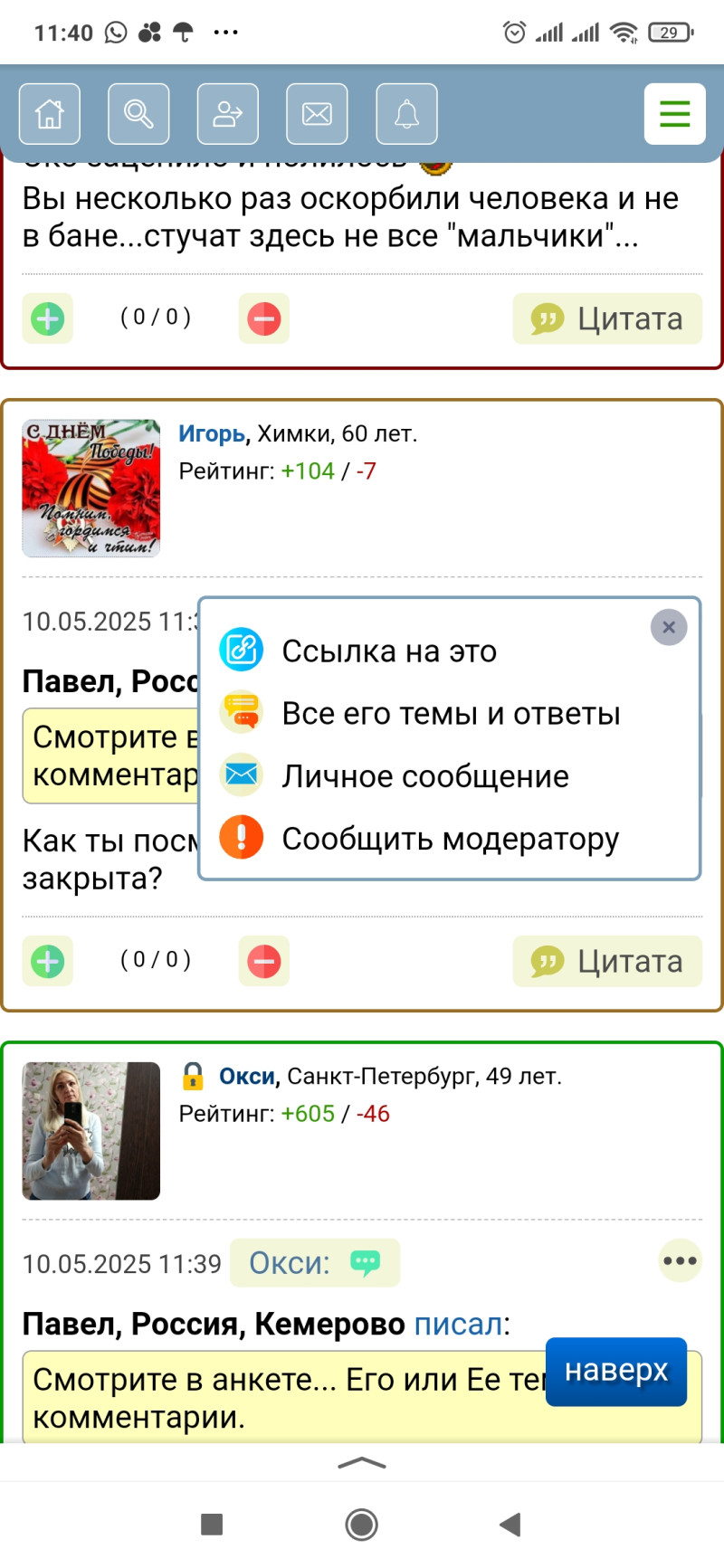Go to the home page icon
Viewport: 724px width, 1568px height.
point(50,114)
